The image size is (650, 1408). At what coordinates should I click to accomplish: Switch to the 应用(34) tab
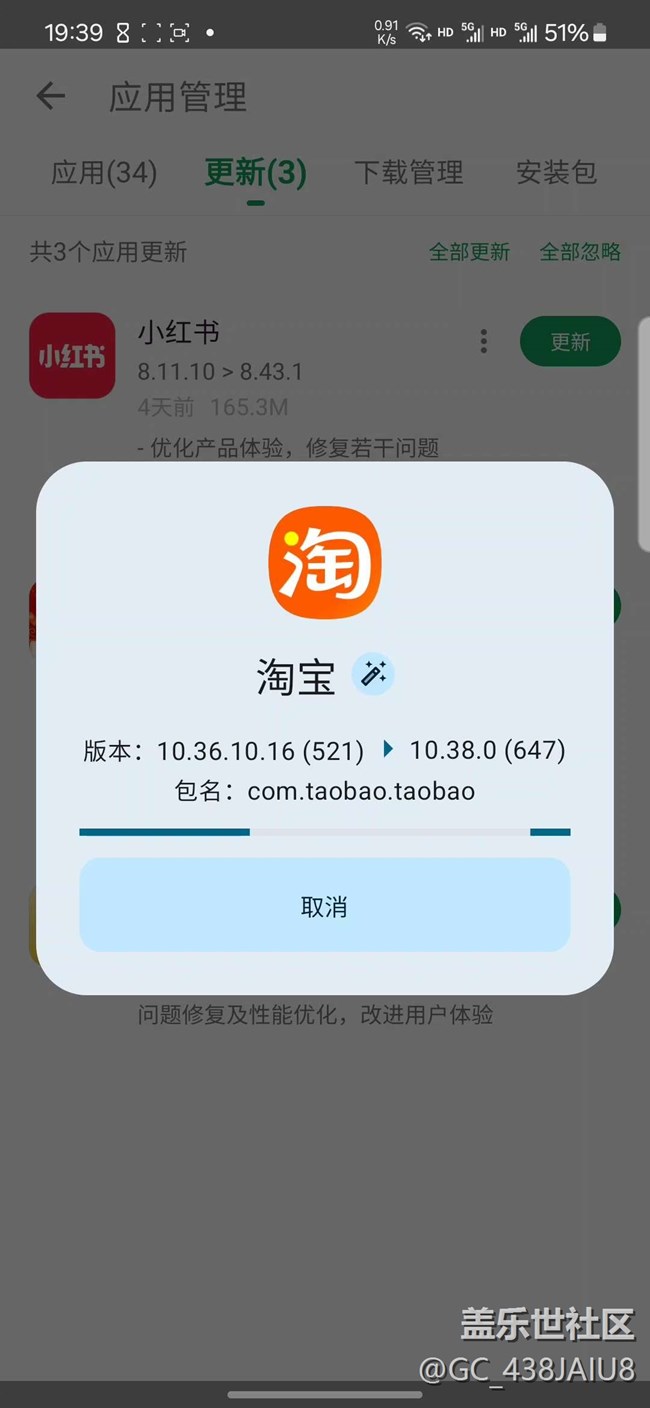104,172
